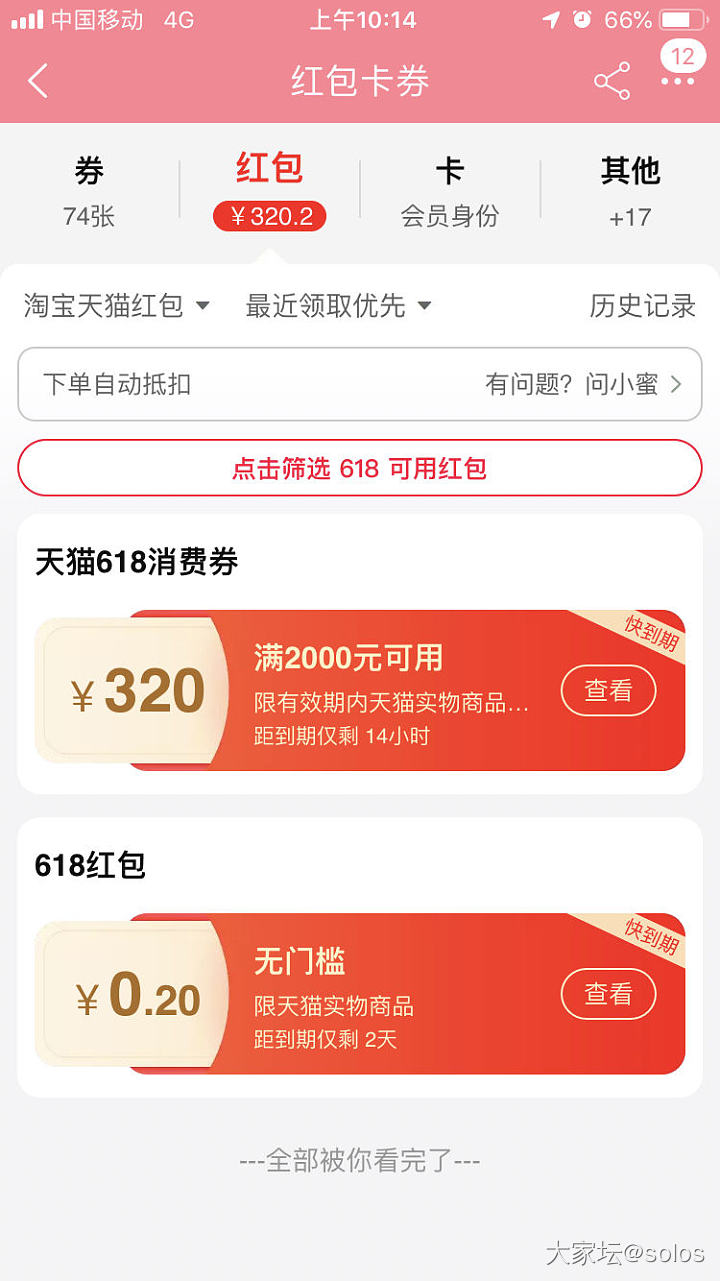Open 历史记录

642,306
